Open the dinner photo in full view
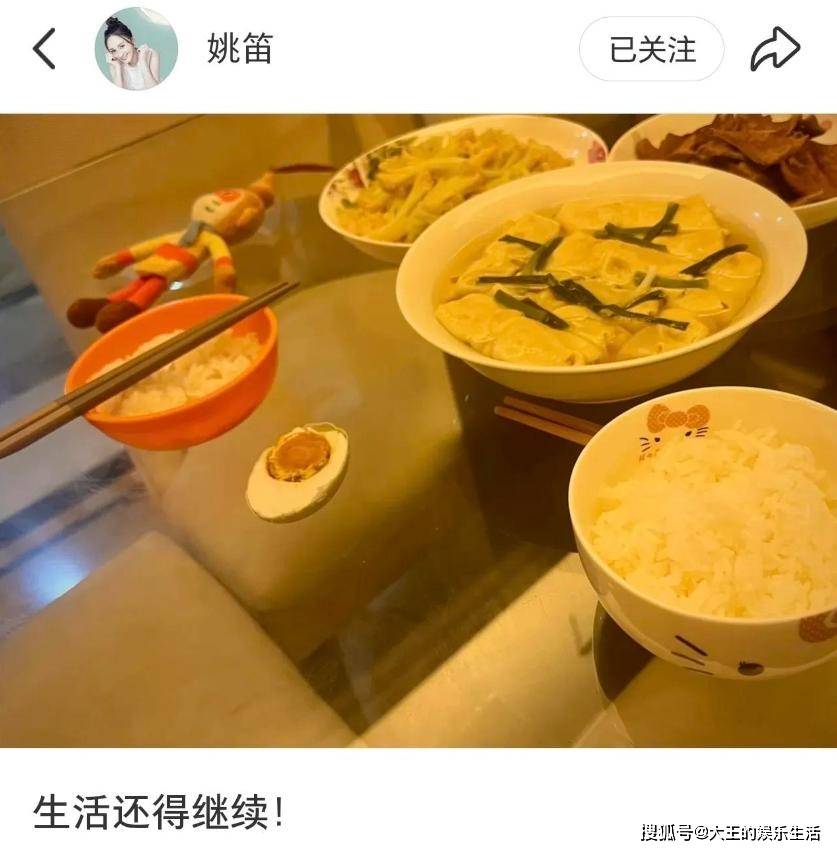 418,430
